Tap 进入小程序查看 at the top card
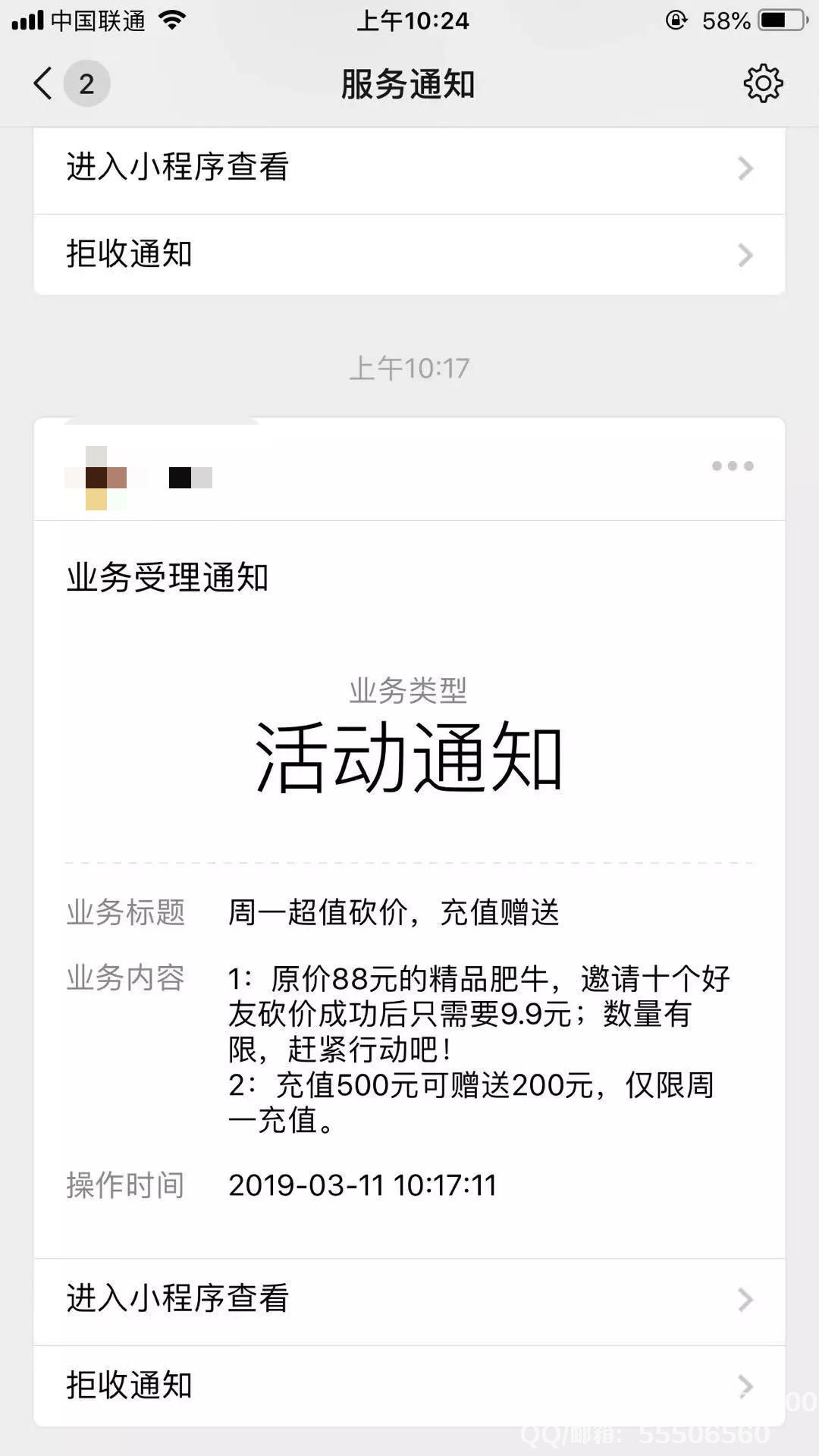The height and width of the screenshot is (1456, 819). click(x=409, y=168)
